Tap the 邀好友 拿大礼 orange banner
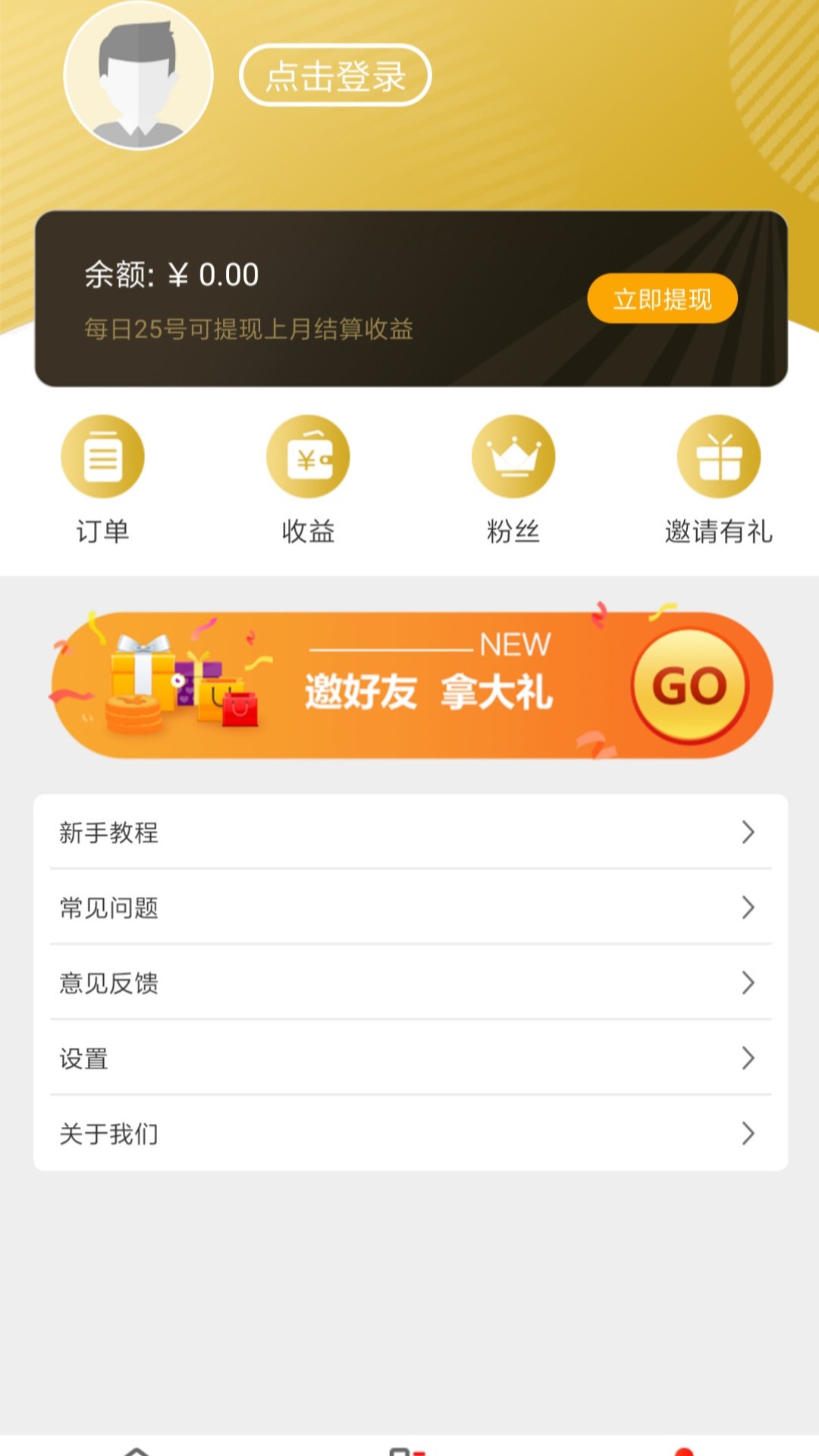The image size is (819, 1456). [x=409, y=686]
